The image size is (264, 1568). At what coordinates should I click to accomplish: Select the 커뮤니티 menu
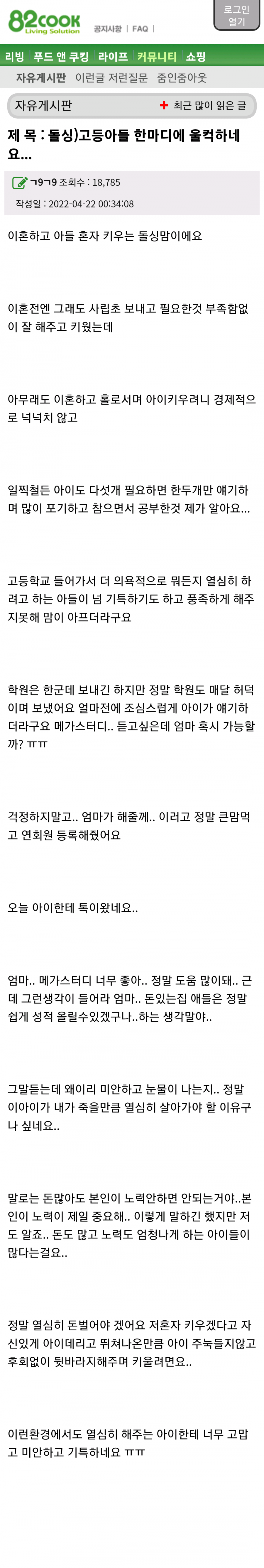point(156,57)
